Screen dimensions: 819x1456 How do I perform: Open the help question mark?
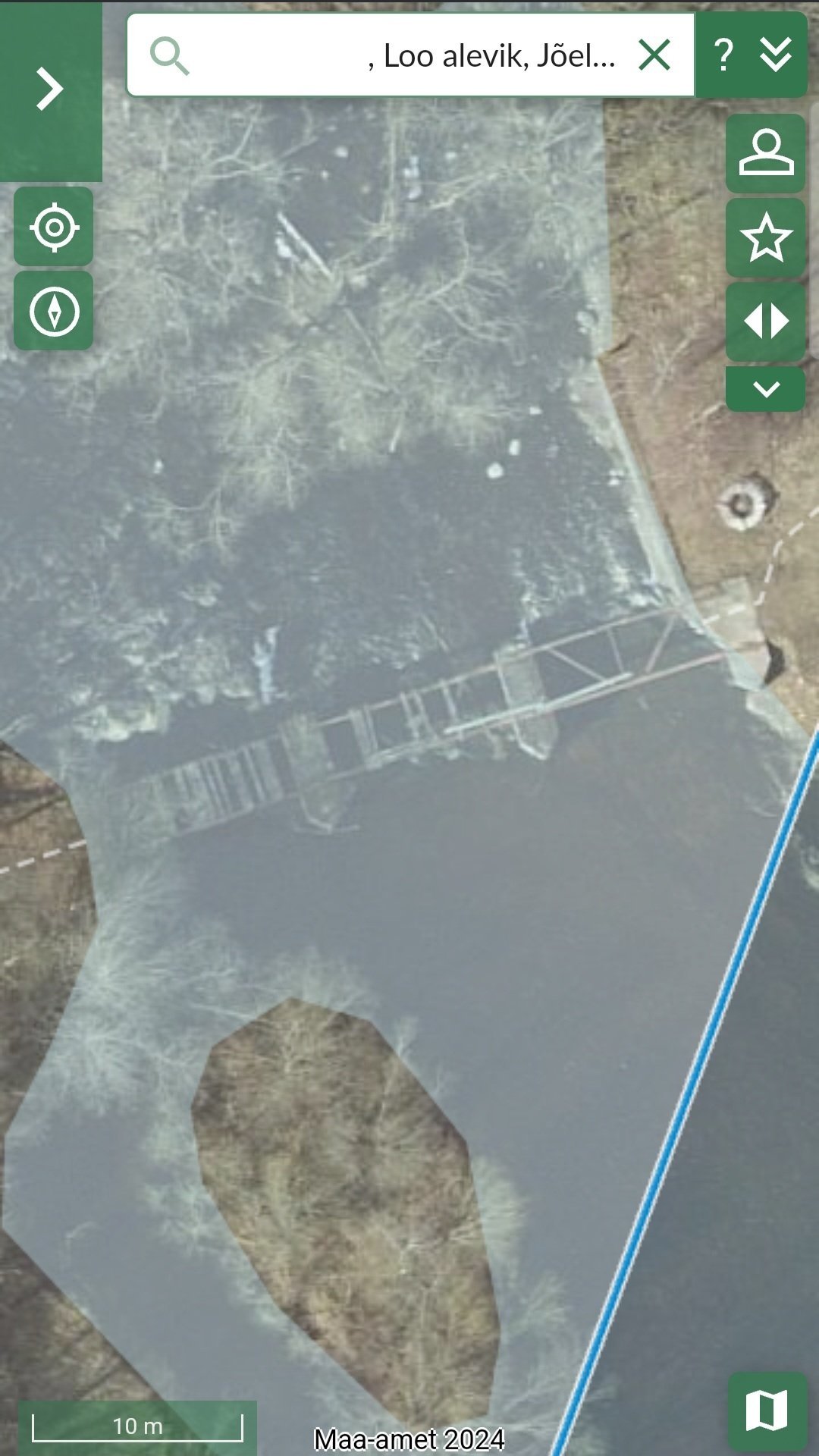[x=723, y=55]
